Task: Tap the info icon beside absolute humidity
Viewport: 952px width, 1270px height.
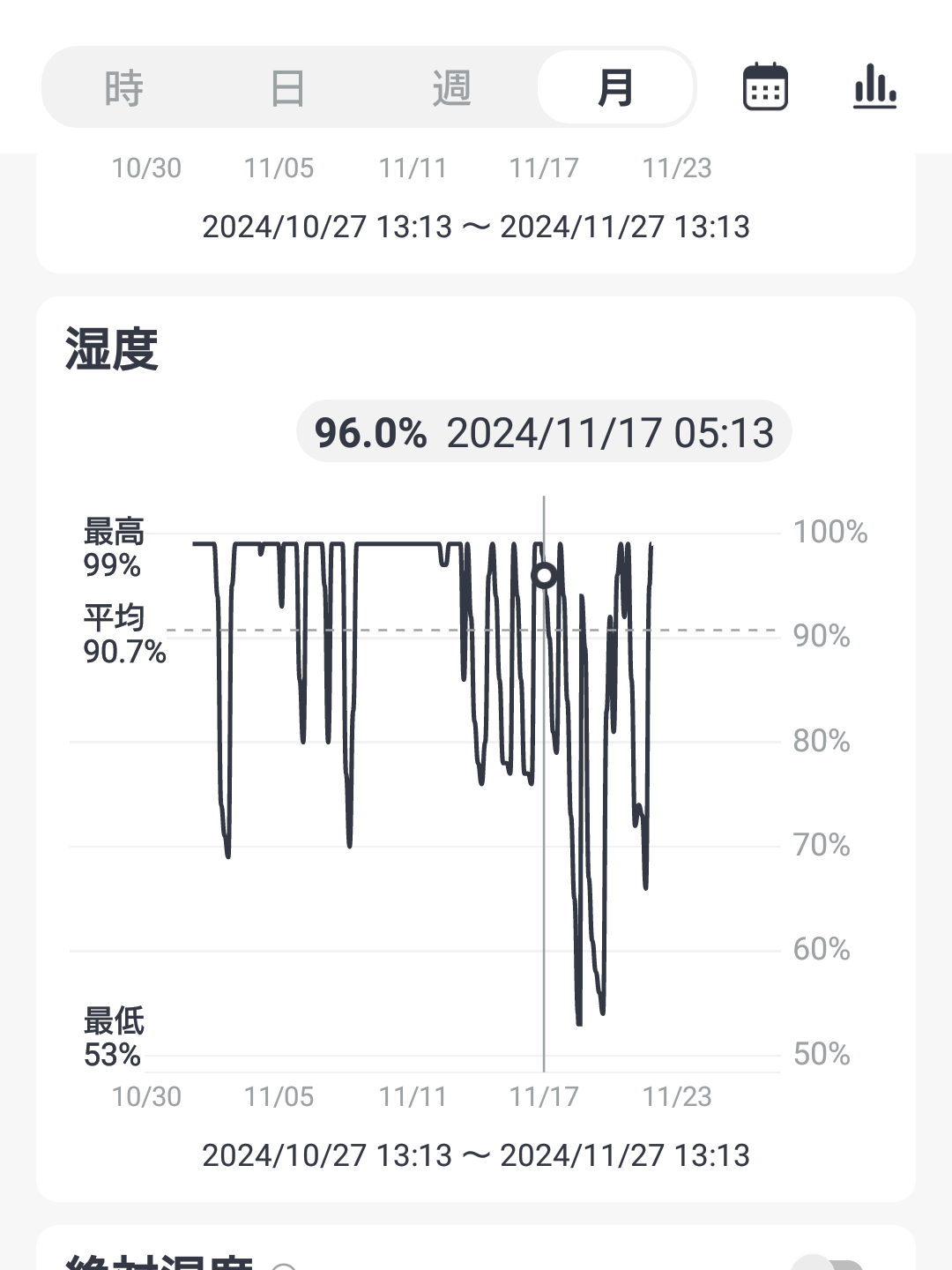Action: pyautogui.click(x=284, y=1266)
